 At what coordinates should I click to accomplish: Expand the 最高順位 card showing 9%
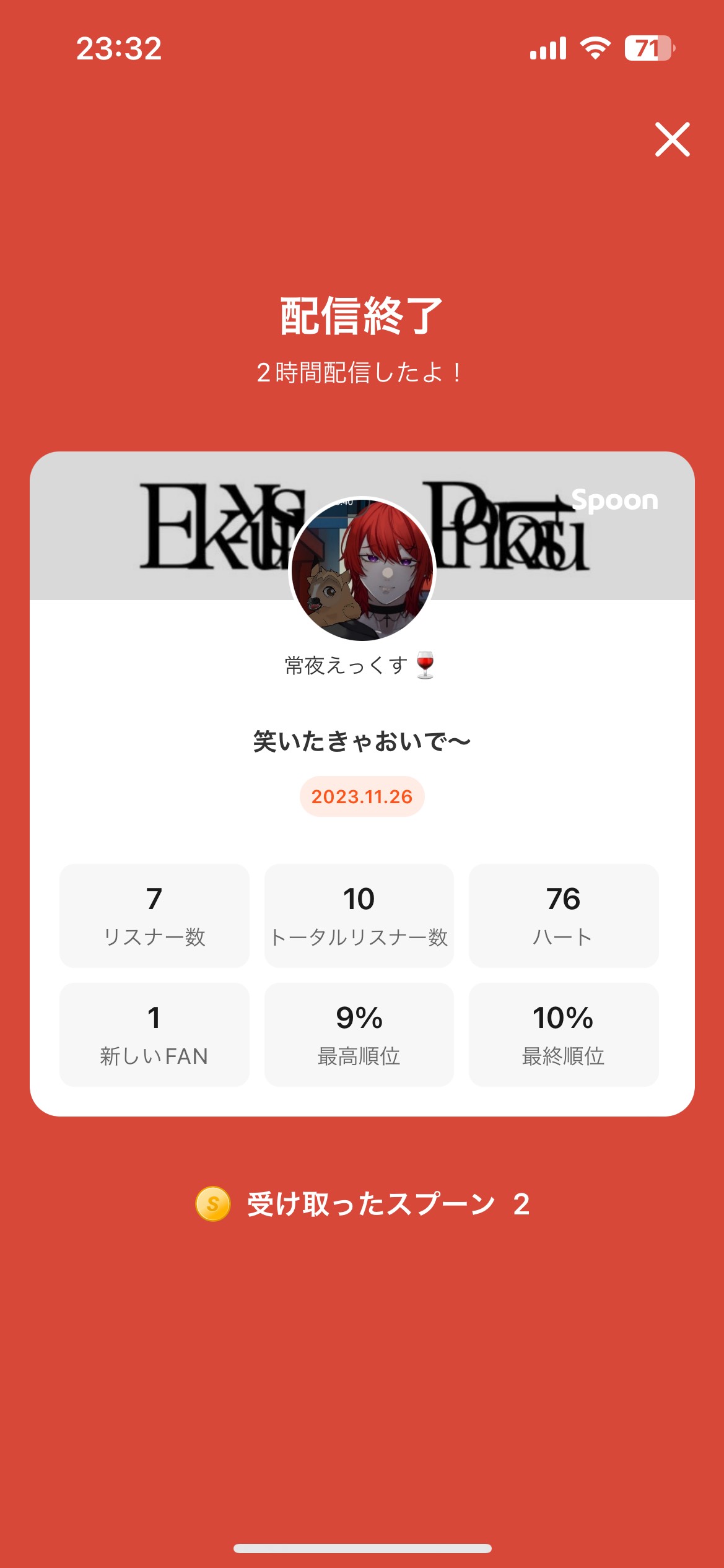coord(359,1034)
